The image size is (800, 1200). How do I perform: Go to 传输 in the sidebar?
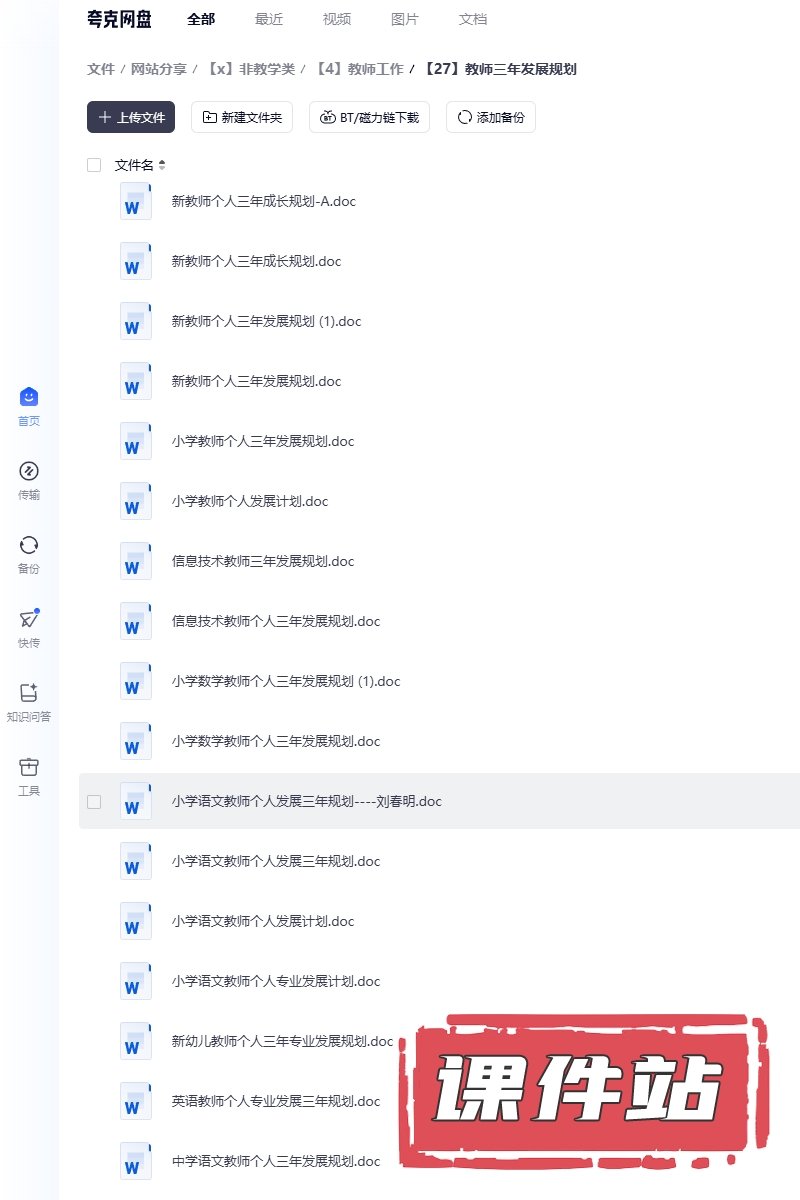tap(29, 479)
